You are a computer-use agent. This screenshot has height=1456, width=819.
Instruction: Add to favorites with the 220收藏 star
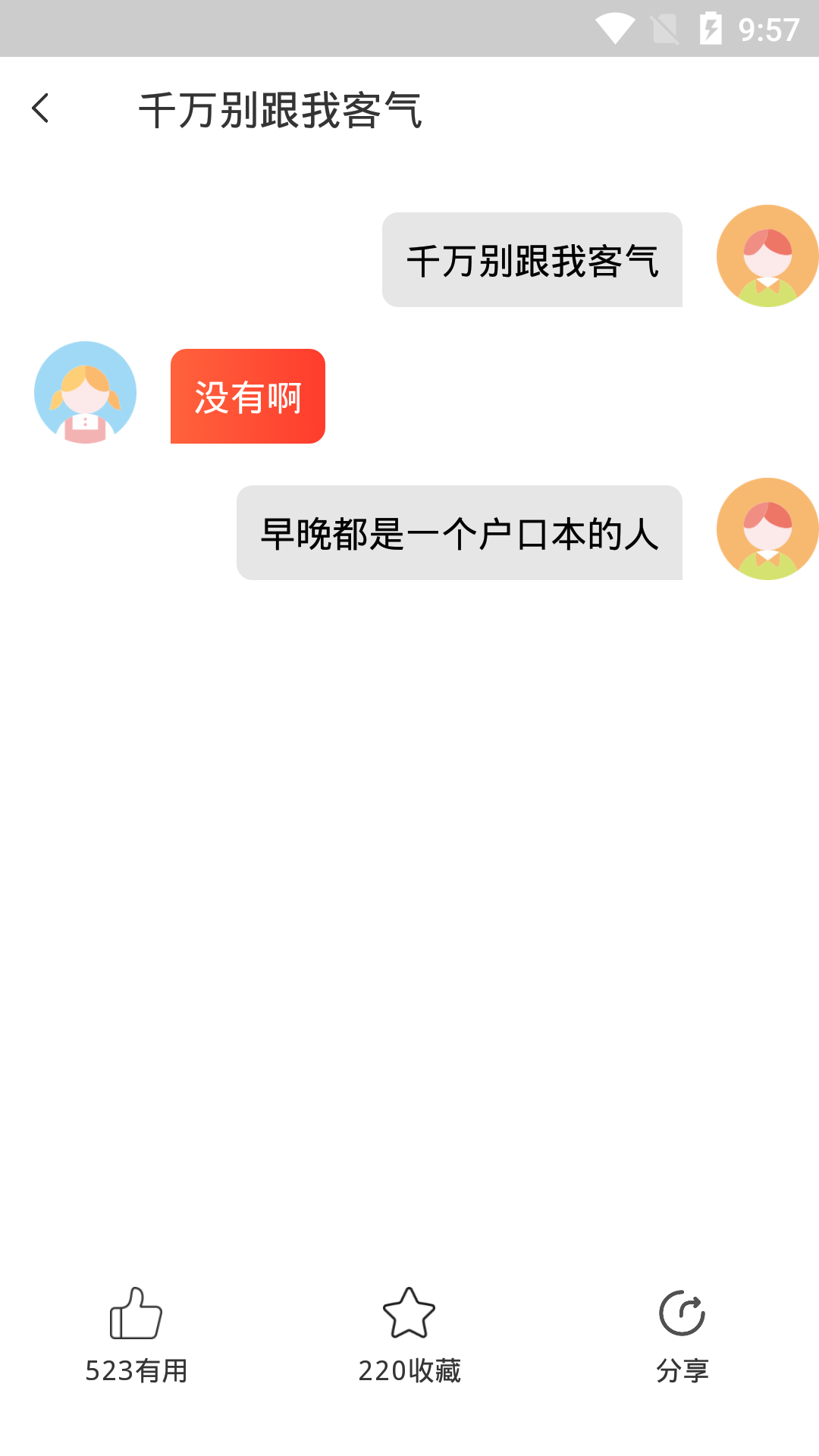409,1336
